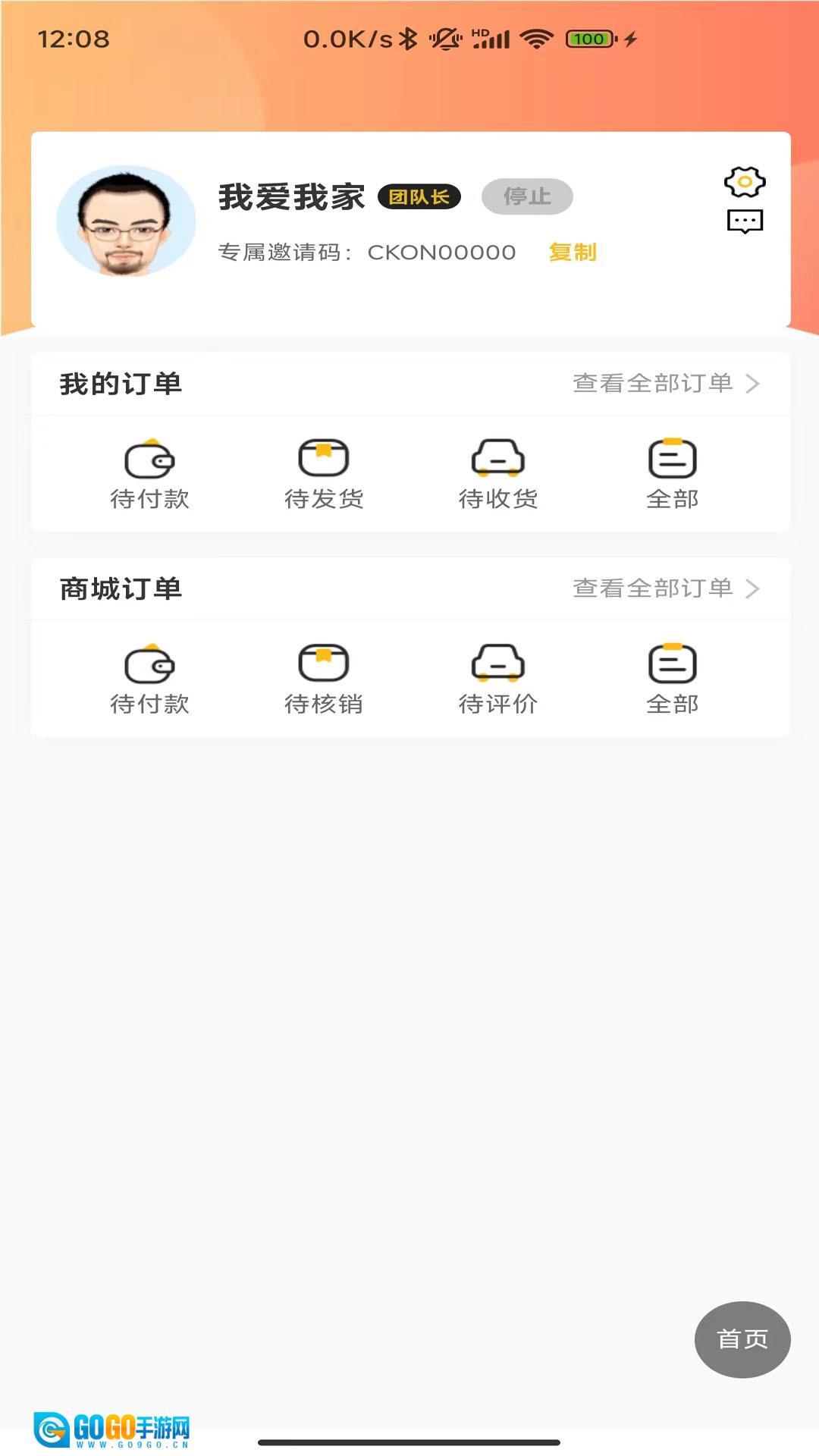This screenshot has height=1456, width=819.
Task: Open 待评价 orders
Action: pos(498,679)
